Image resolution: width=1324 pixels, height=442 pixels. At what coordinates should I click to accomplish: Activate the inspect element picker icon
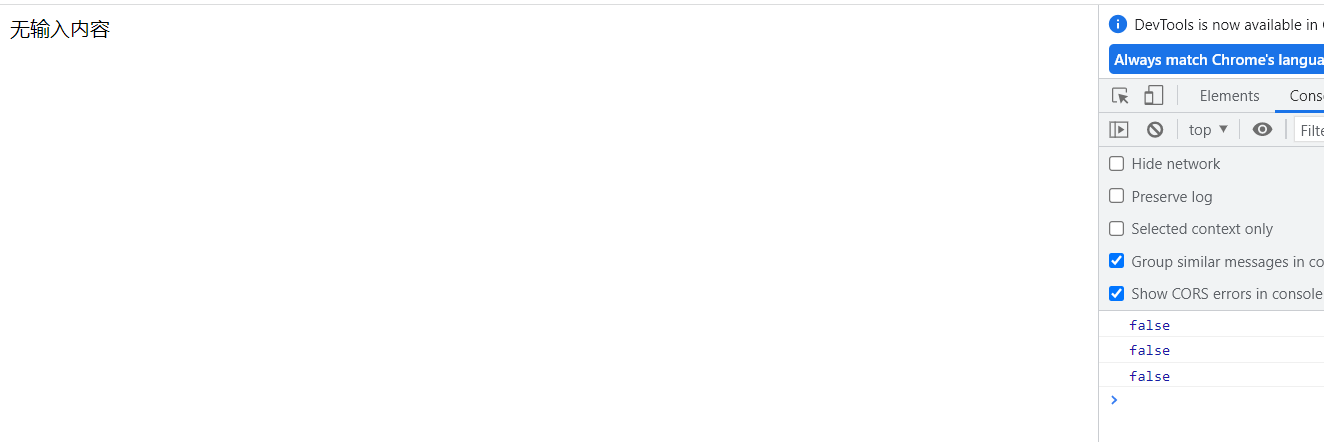point(1121,96)
